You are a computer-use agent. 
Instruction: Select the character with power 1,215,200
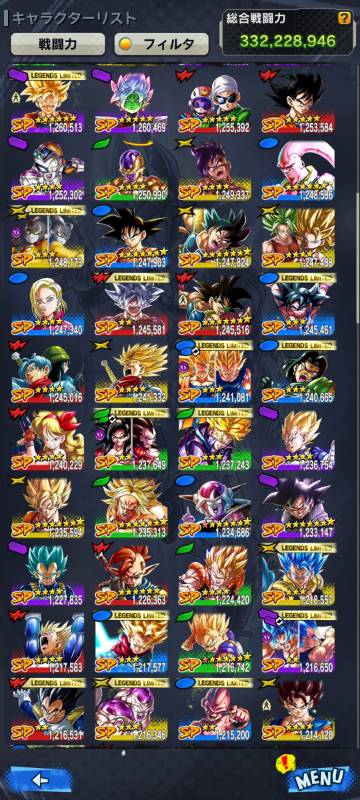coord(215,708)
